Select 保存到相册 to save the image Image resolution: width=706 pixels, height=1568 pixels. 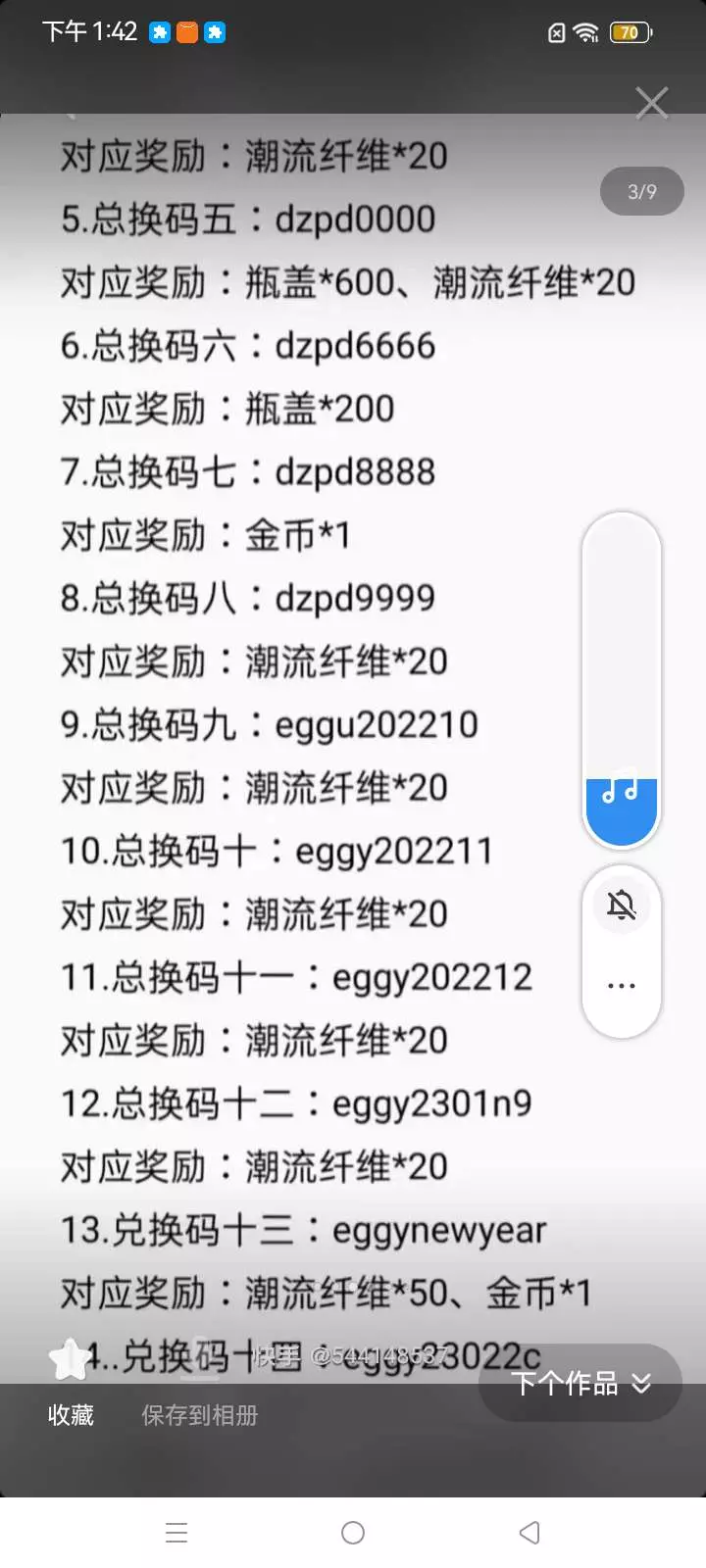200,1415
